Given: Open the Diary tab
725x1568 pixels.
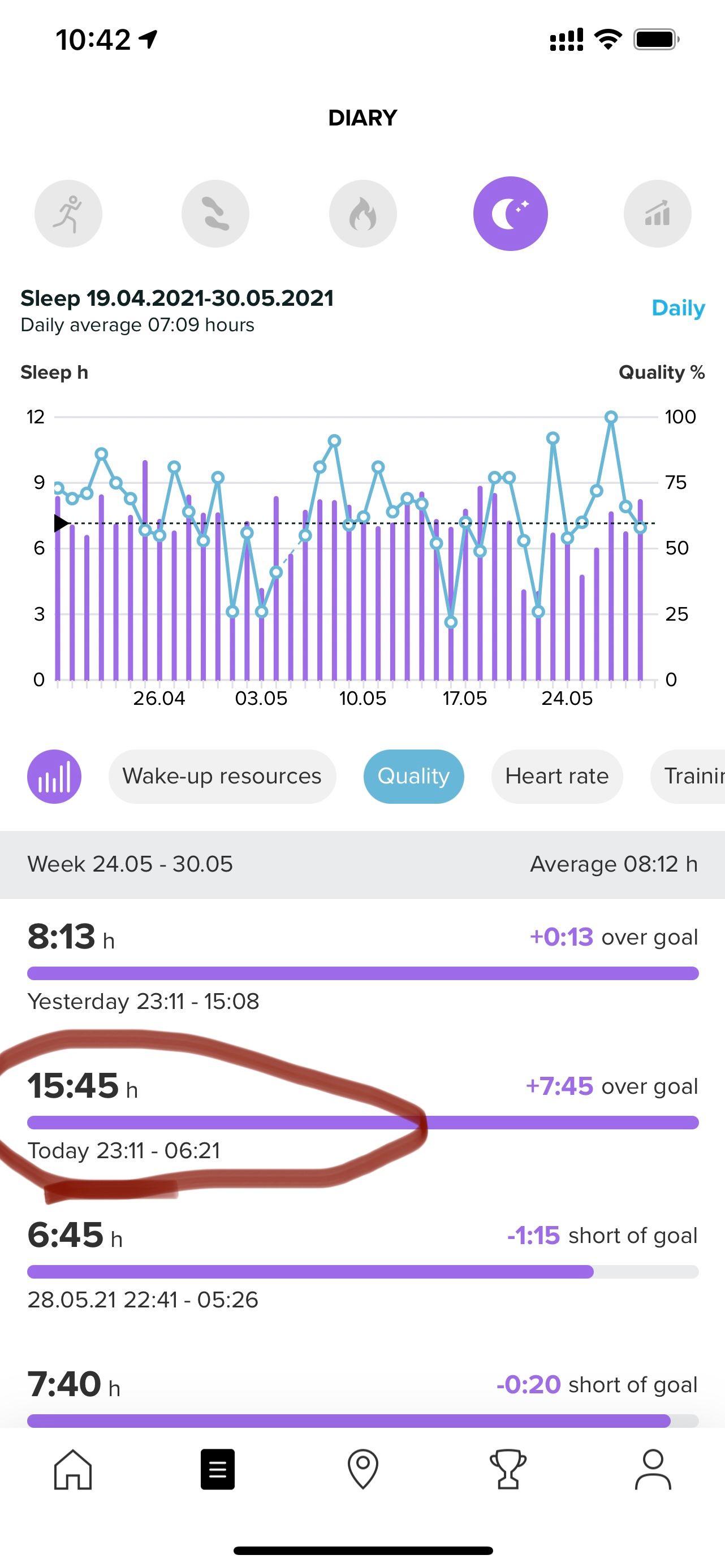Looking at the screenshot, I should [x=218, y=1470].
